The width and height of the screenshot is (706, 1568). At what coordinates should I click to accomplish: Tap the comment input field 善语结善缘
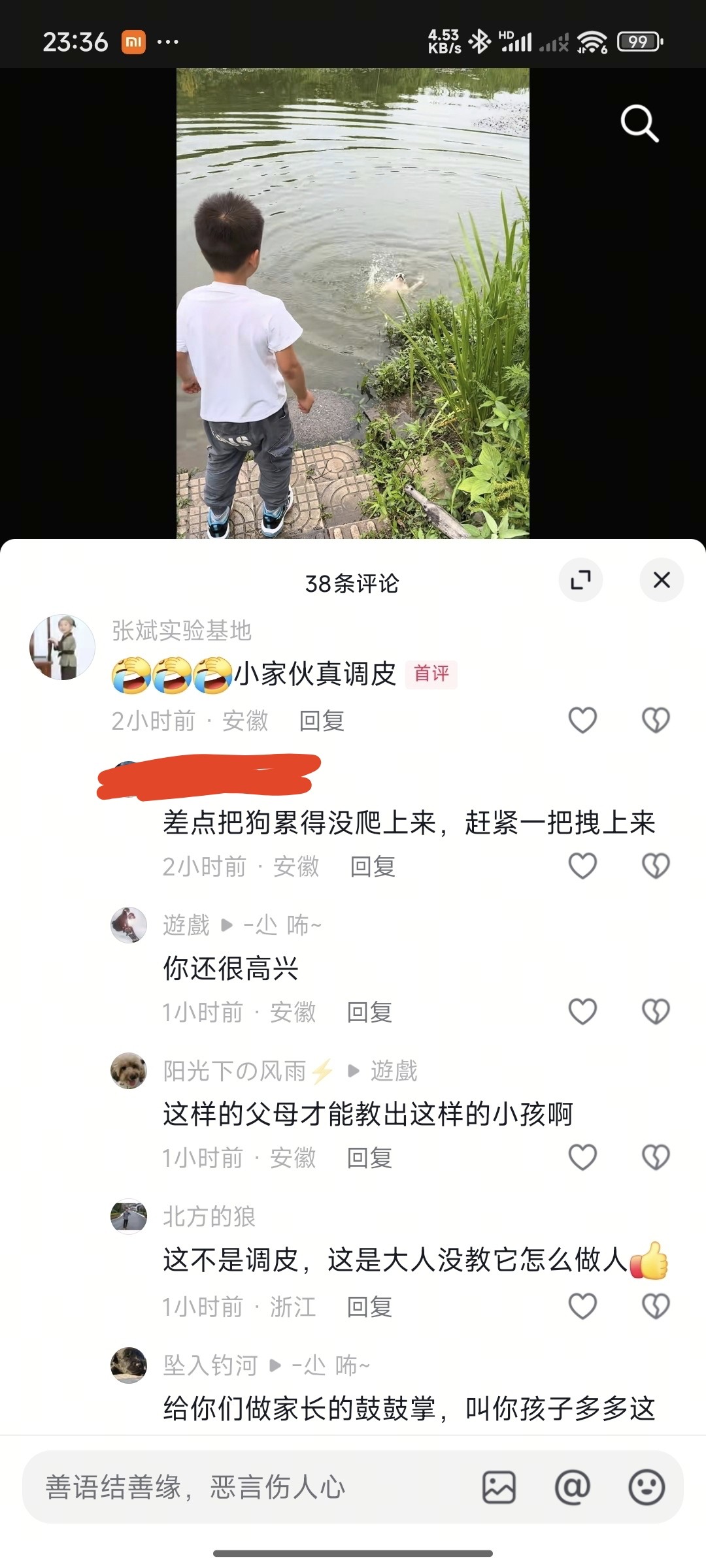click(x=248, y=1488)
